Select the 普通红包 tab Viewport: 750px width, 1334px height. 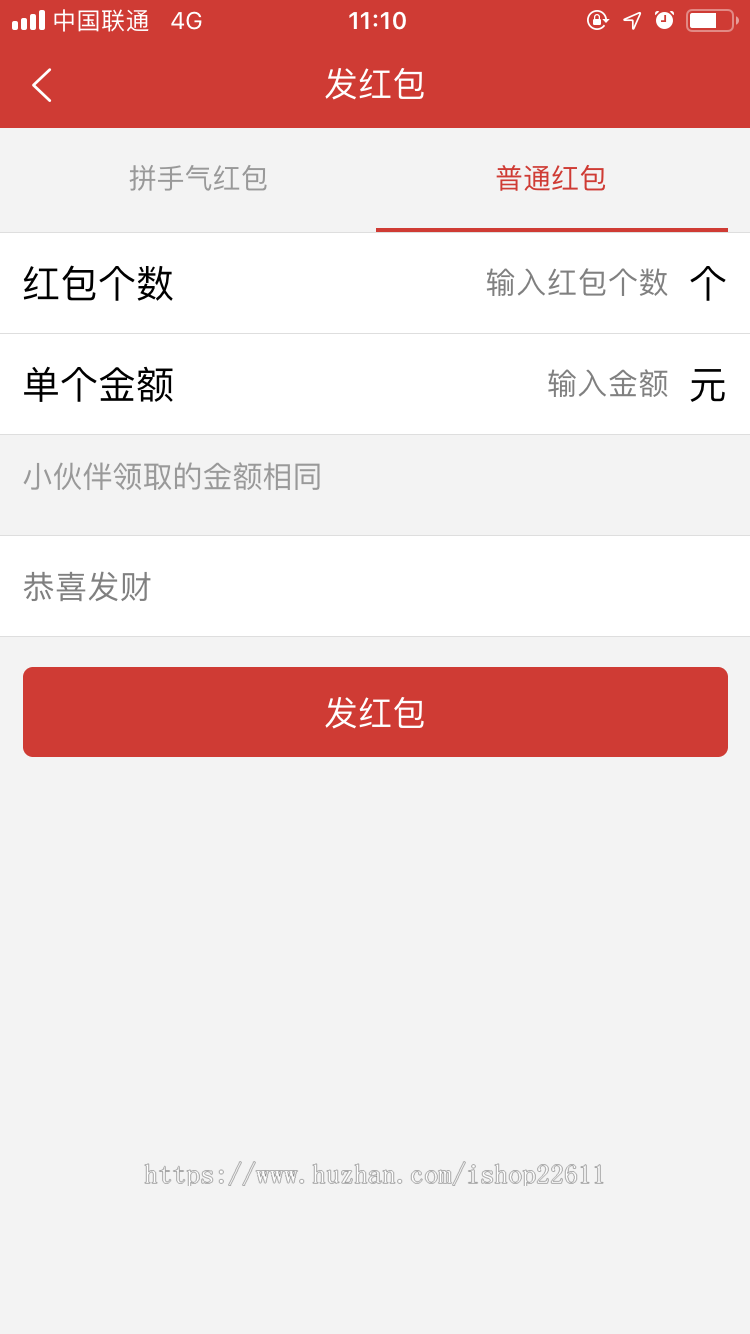pos(551,178)
